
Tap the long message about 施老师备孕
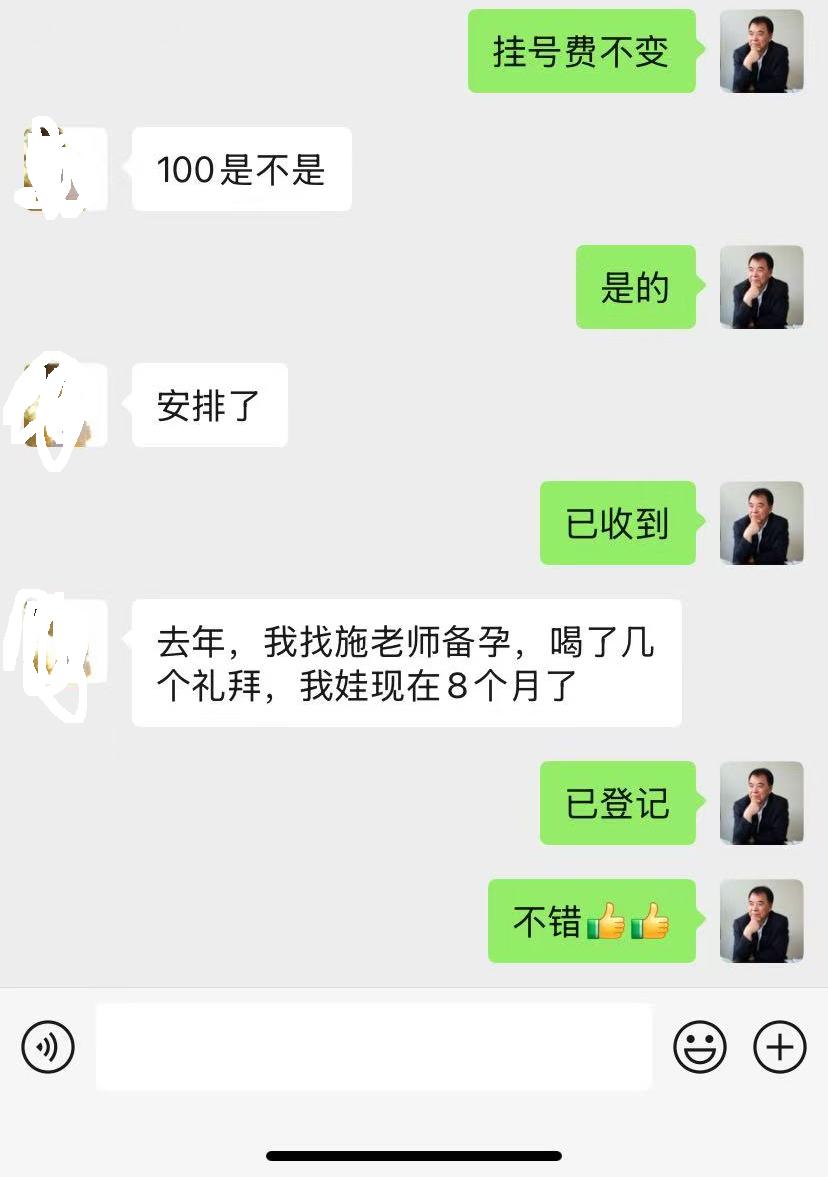point(405,662)
